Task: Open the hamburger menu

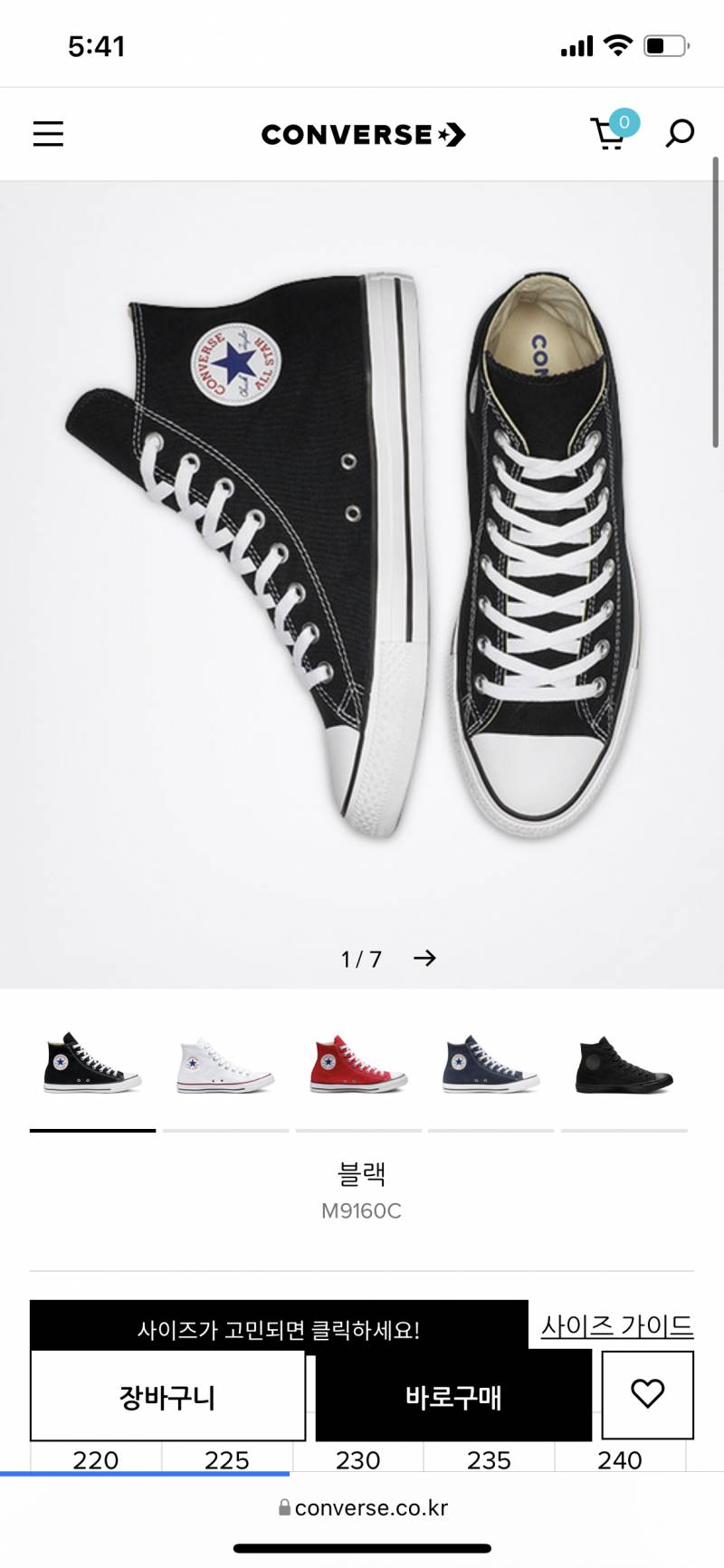Action: click(48, 134)
